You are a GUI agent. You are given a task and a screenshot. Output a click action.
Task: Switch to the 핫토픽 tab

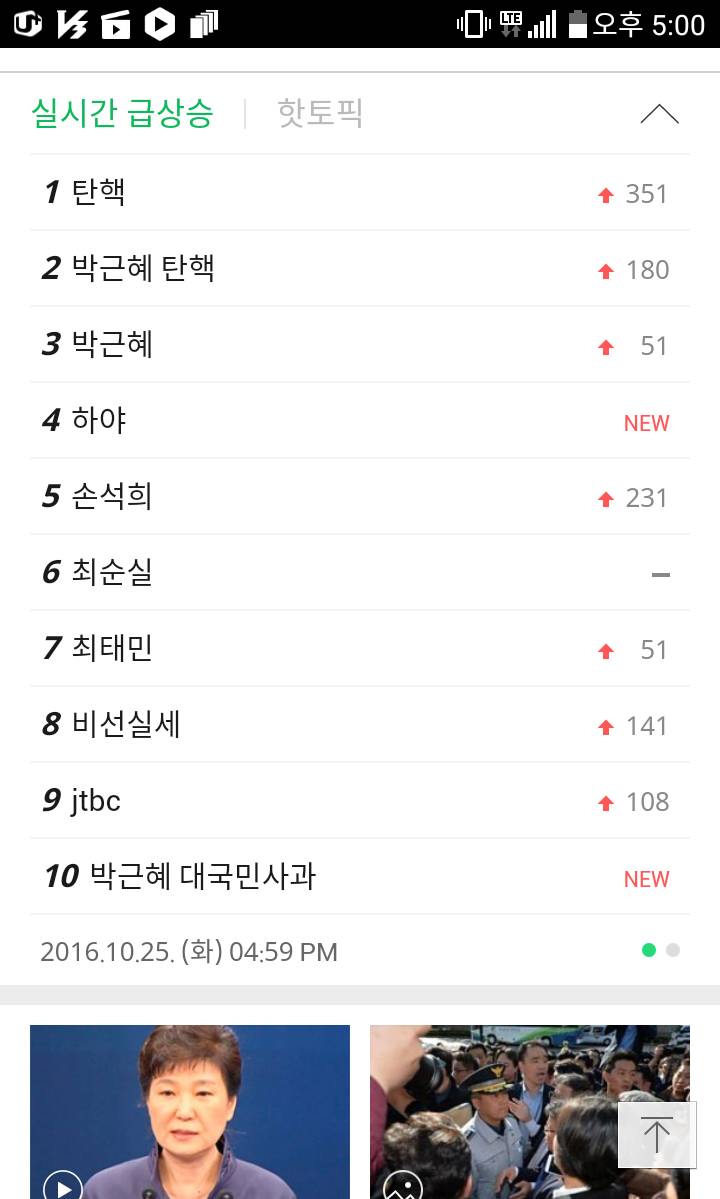(x=320, y=113)
